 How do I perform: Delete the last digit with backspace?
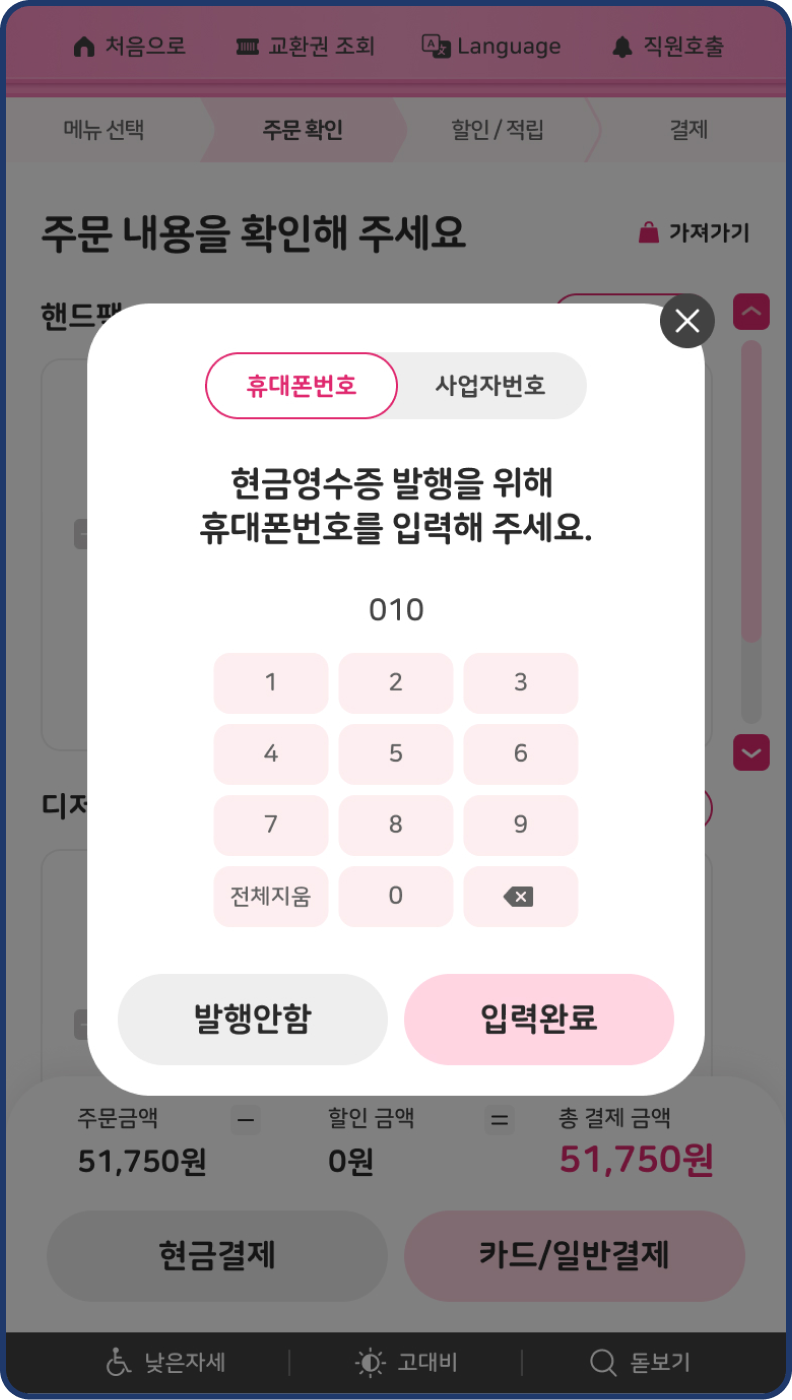coord(521,896)
